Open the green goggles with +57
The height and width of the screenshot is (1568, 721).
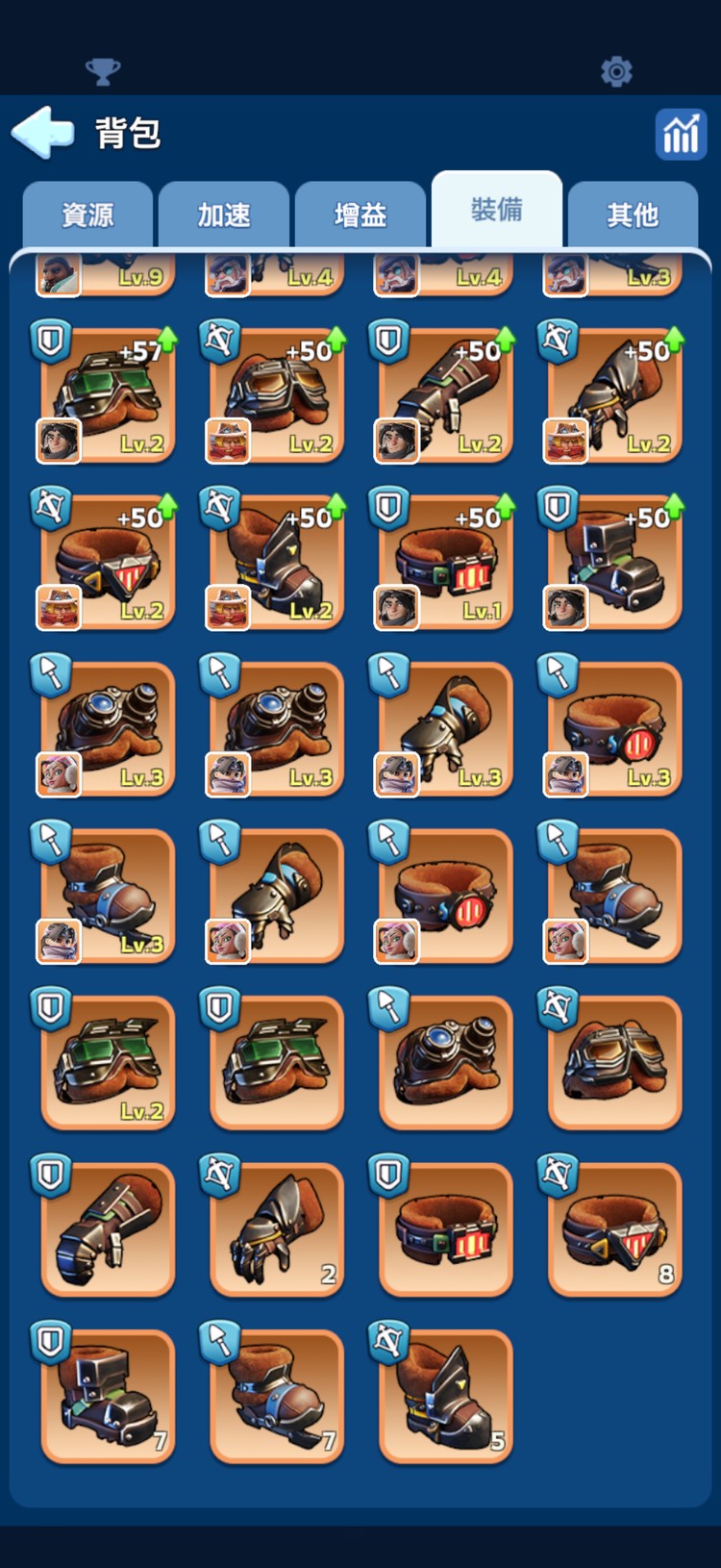point(109,394)
